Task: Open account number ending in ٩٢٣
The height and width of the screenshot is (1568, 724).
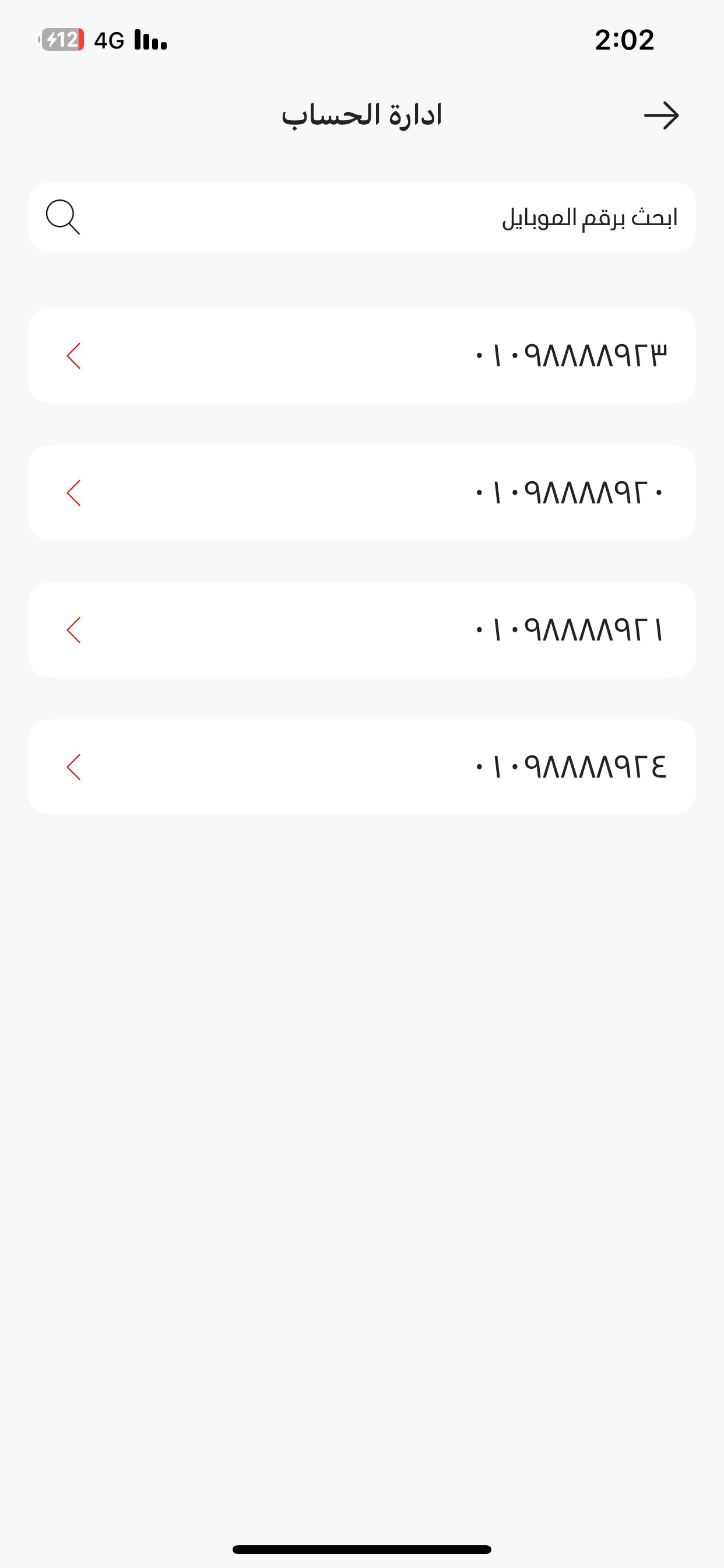Action: (361, 356)
